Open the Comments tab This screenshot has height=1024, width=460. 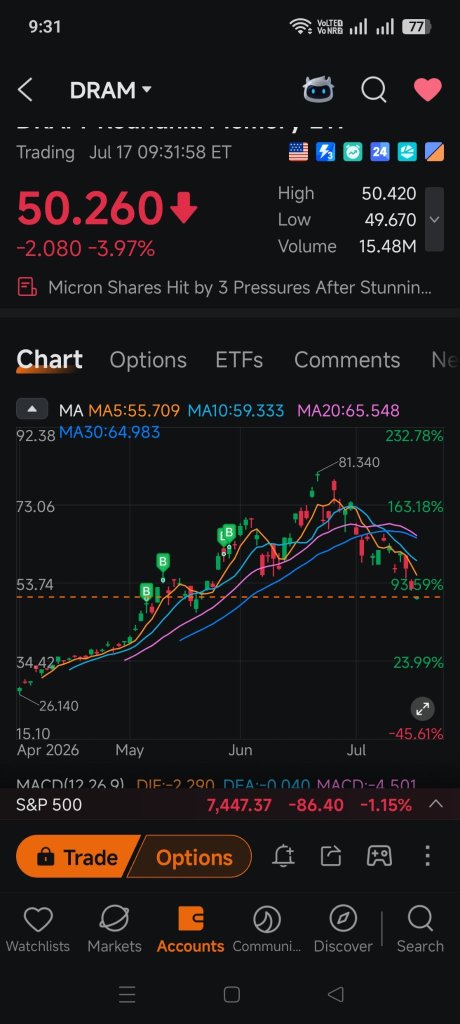(x=347, y=360)
